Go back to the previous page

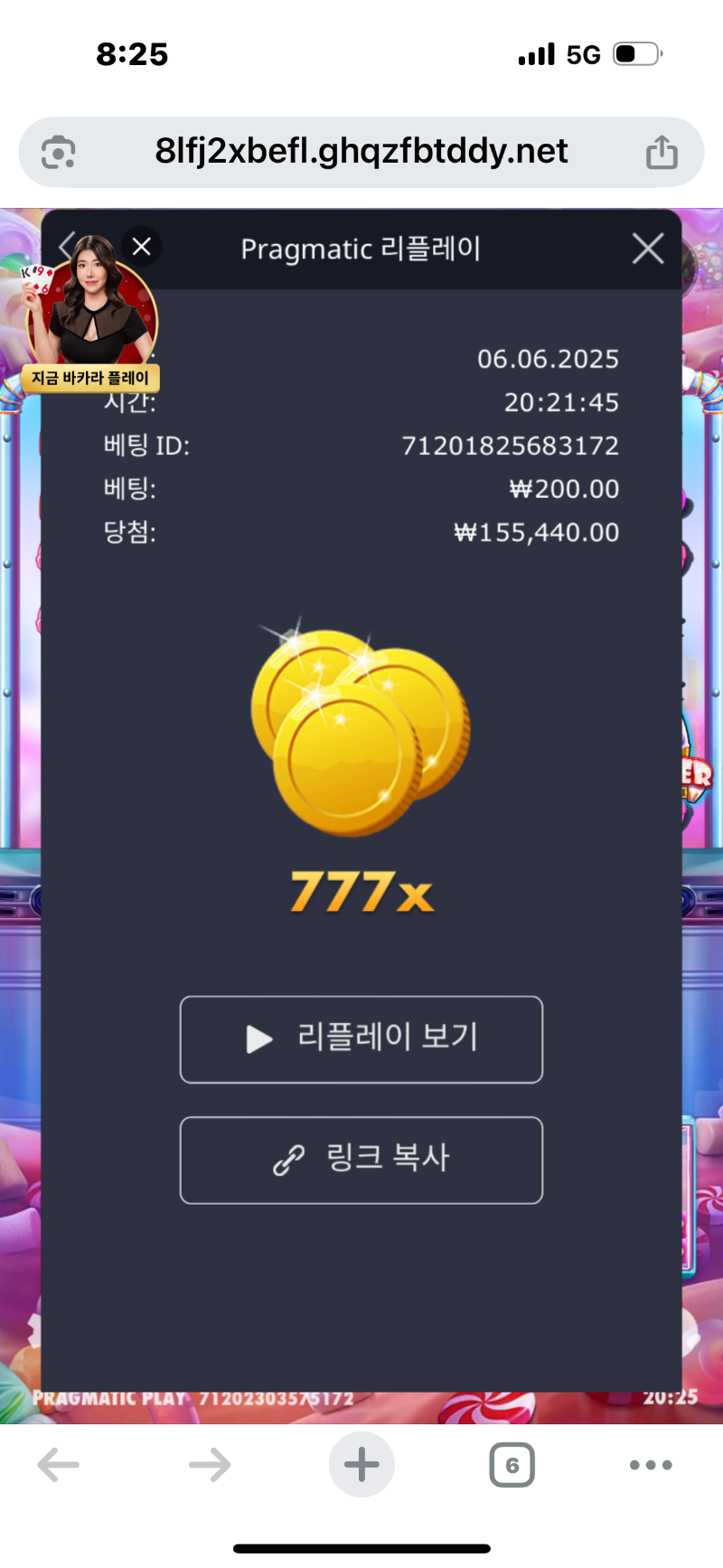59,1464
